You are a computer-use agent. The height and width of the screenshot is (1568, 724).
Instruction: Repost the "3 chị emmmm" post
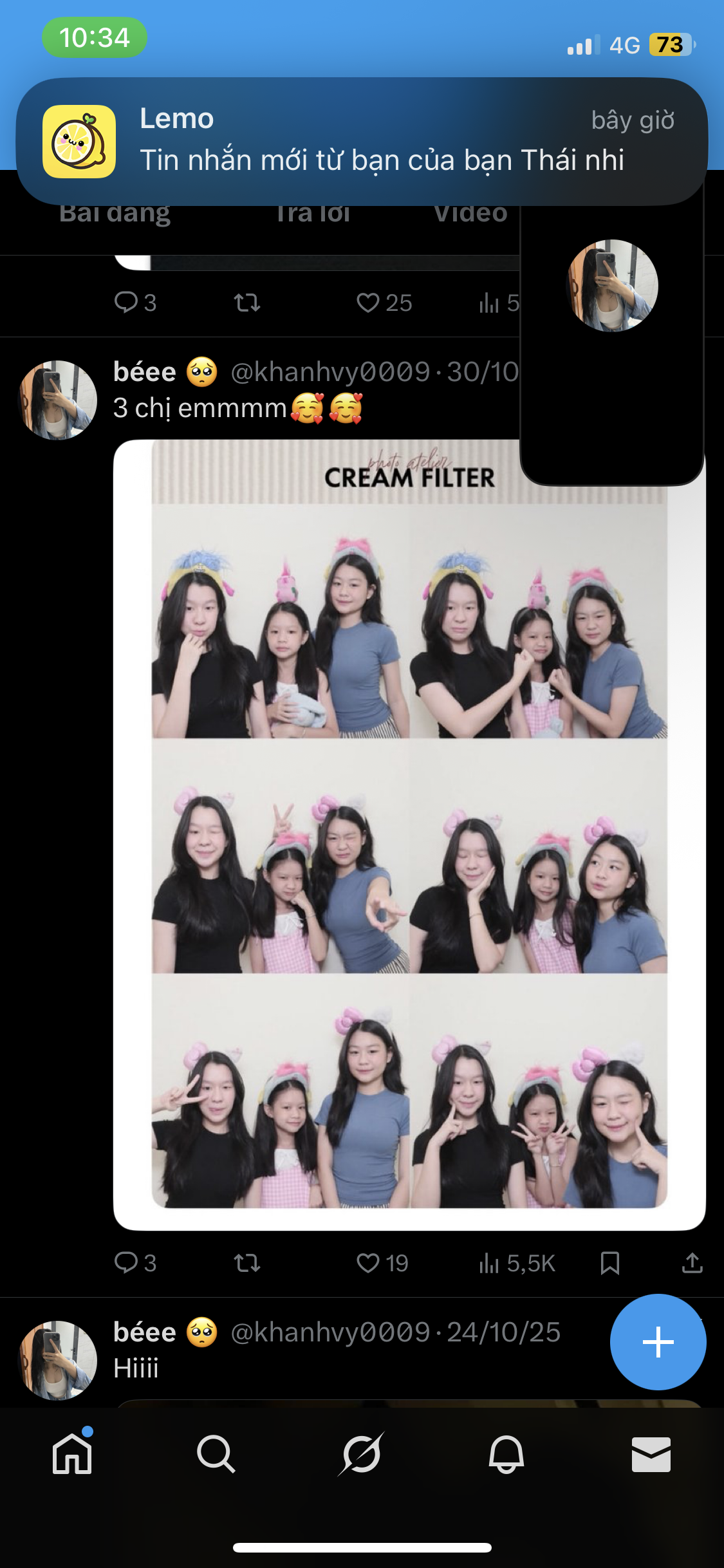click(x=247, y=1263)
